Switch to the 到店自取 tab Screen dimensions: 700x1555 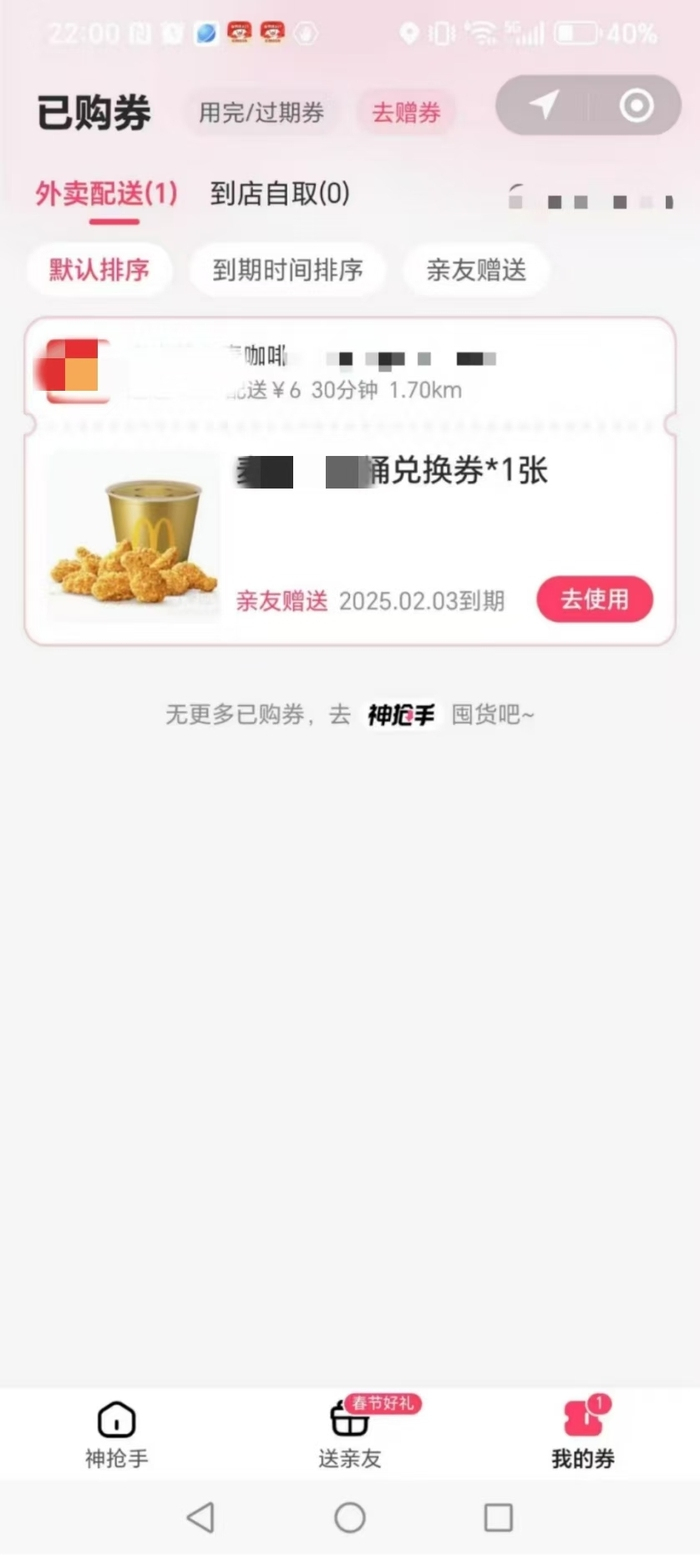280,194
